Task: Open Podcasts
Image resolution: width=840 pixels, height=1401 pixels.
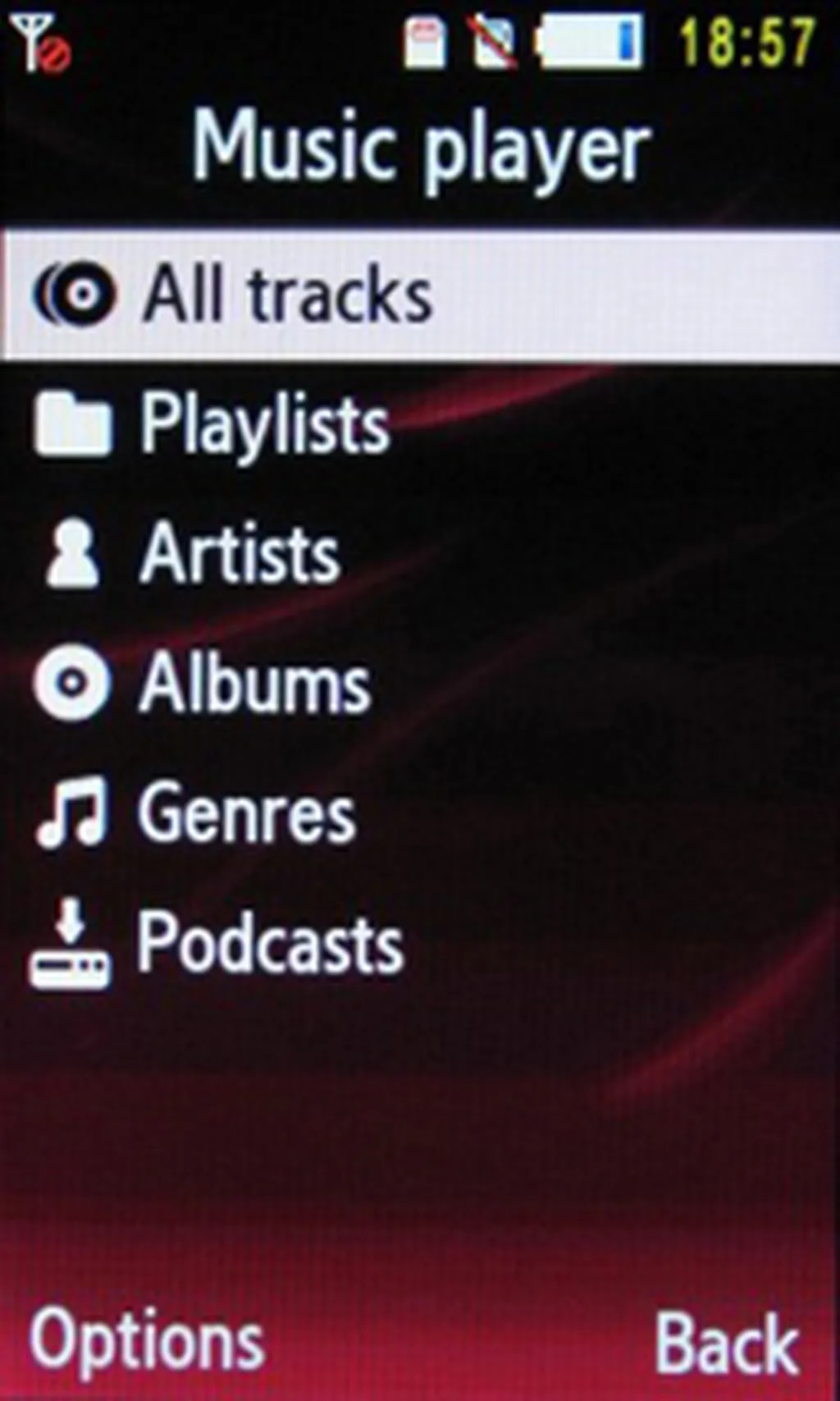Action: coord(269,944)
